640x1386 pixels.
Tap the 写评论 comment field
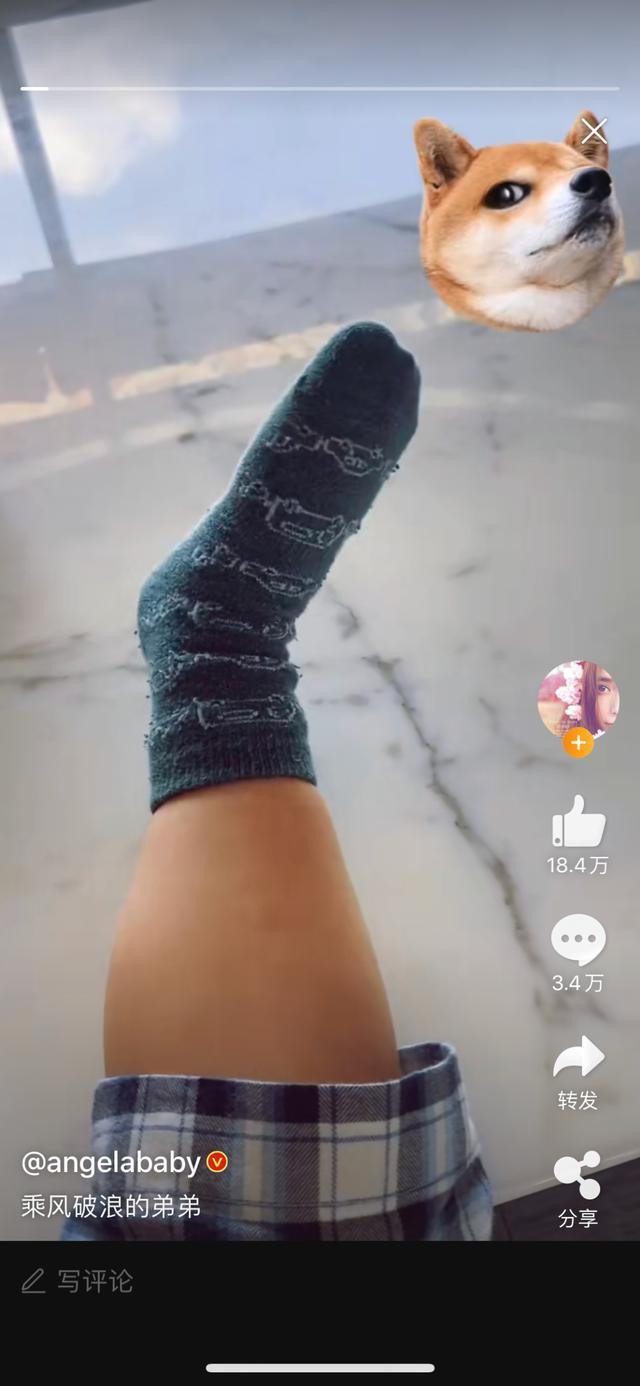click(320, 1281)
